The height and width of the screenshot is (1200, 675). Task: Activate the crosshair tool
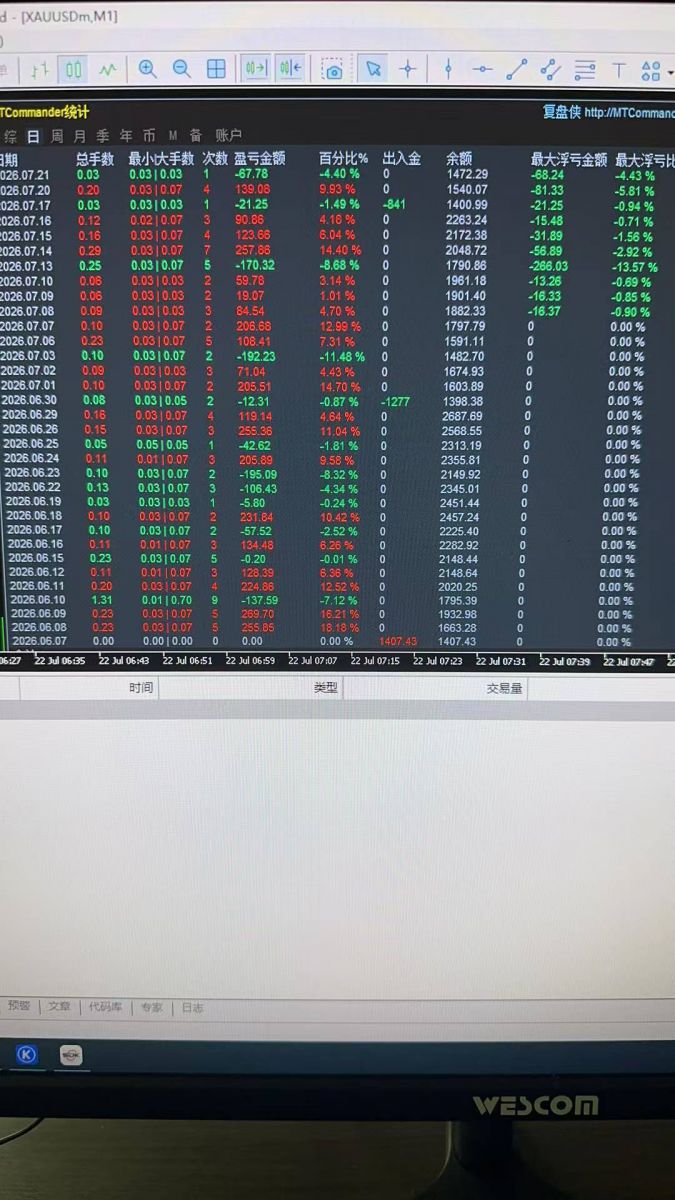[x=407, y=69]
